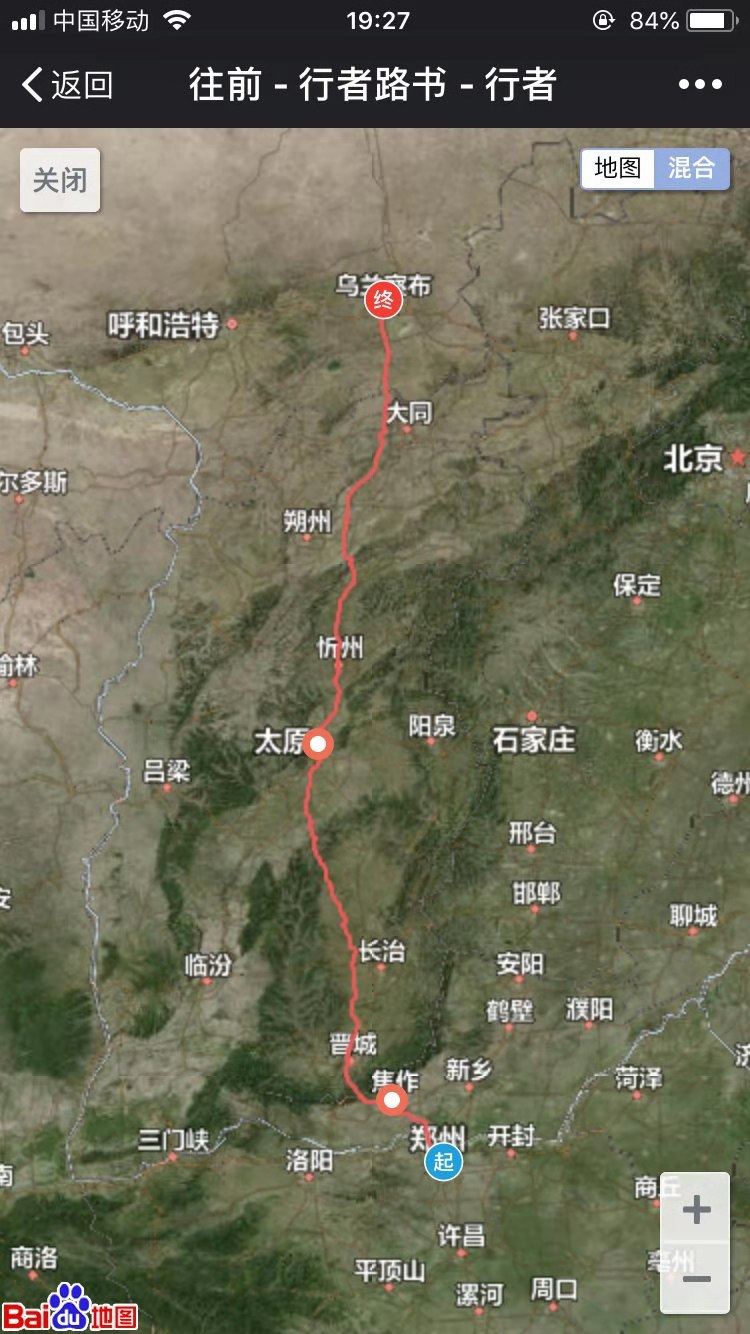The width and height of the screenshot is (750, 1334).
Task: Zoom out with the minus control
Action: point(696,1278)
